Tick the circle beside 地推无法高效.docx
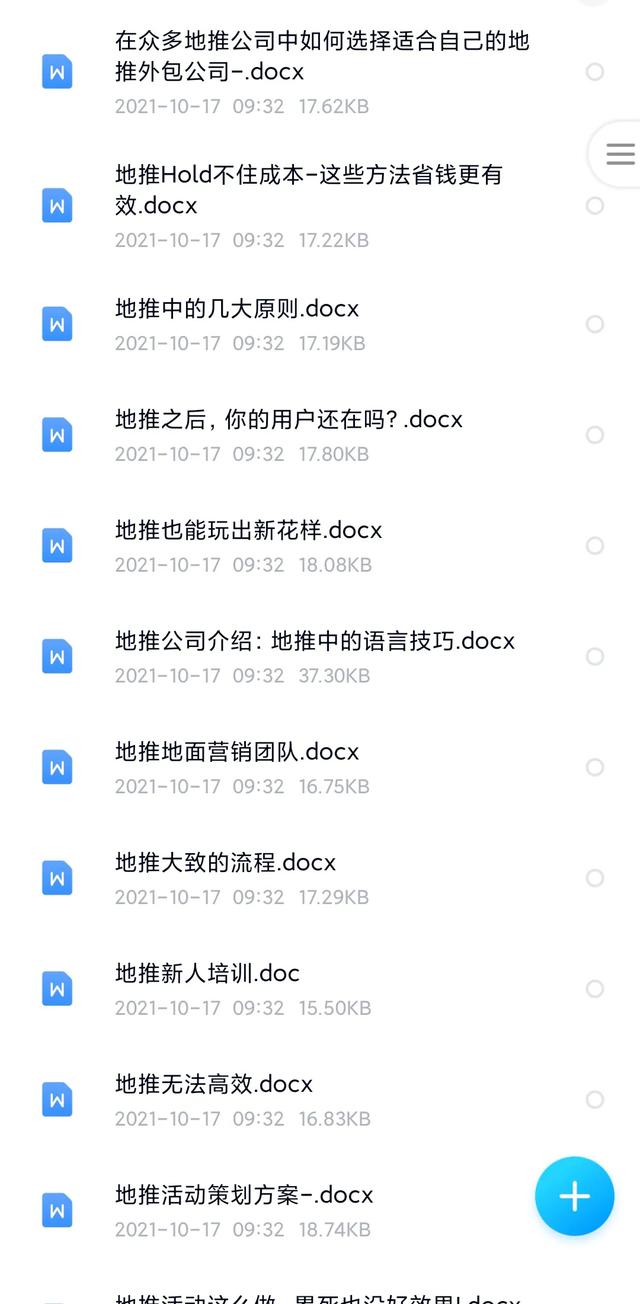Image resolution: width=640 pixels, height=1304 pixels. coord(595,1100)
